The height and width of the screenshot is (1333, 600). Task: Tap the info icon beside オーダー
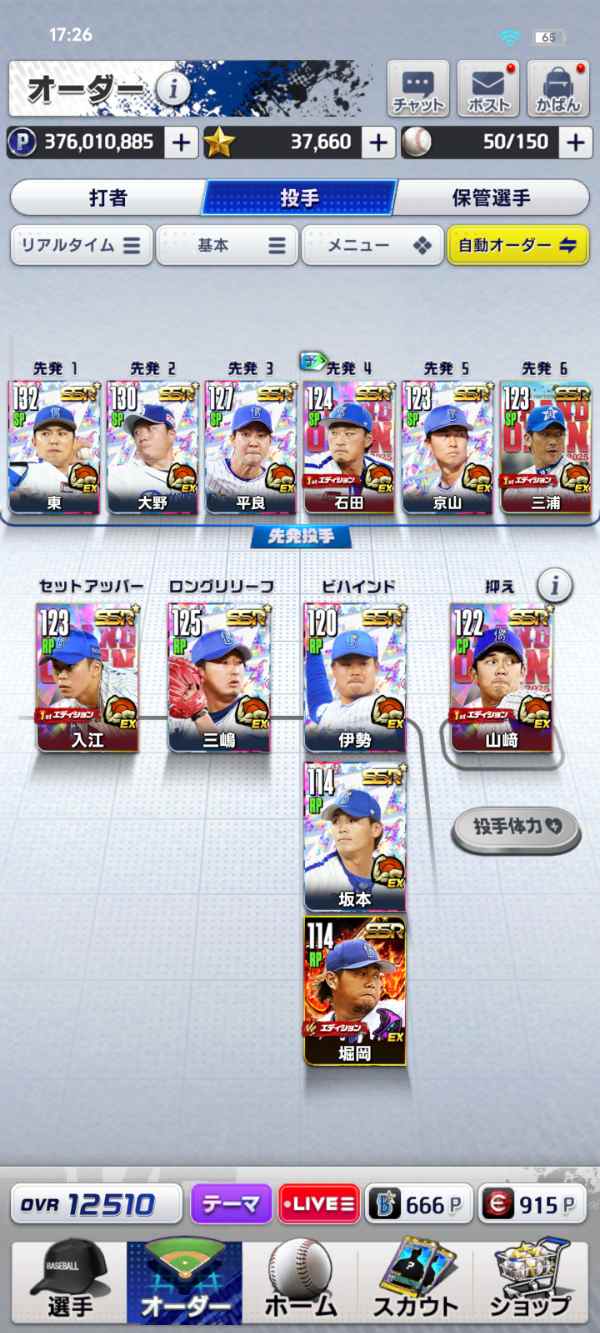(x=173, y=89)
